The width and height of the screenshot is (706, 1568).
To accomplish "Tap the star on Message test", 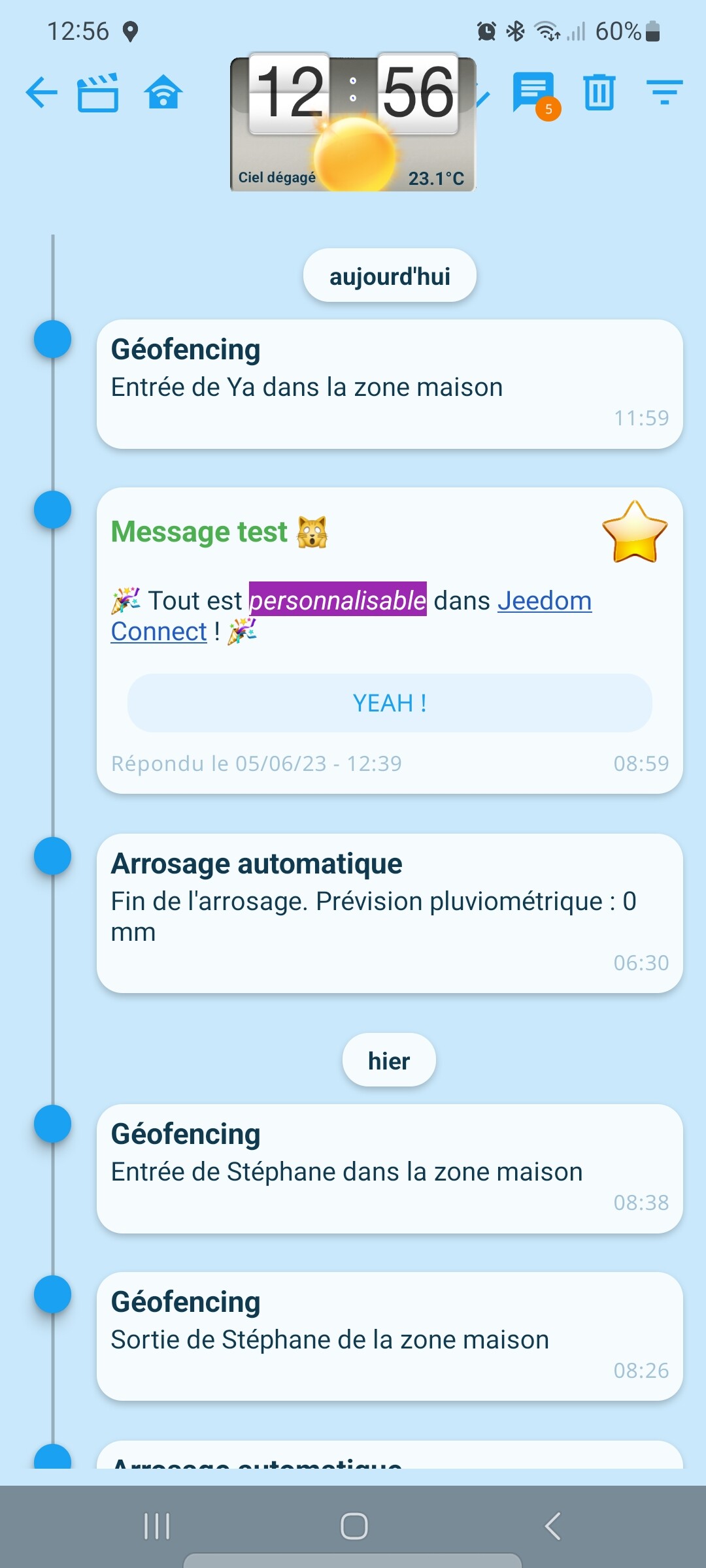I will 634,532.
